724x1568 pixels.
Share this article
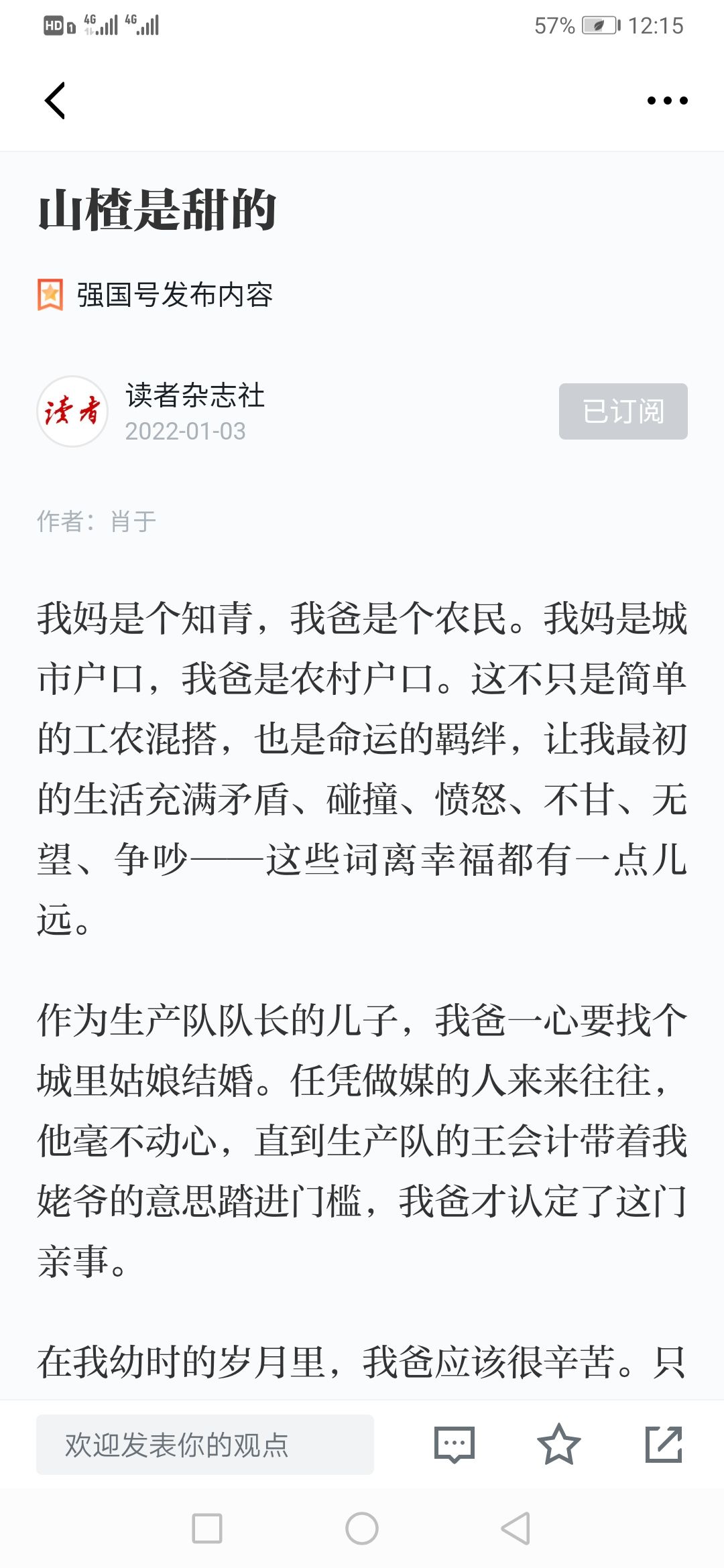point(664,1444)
